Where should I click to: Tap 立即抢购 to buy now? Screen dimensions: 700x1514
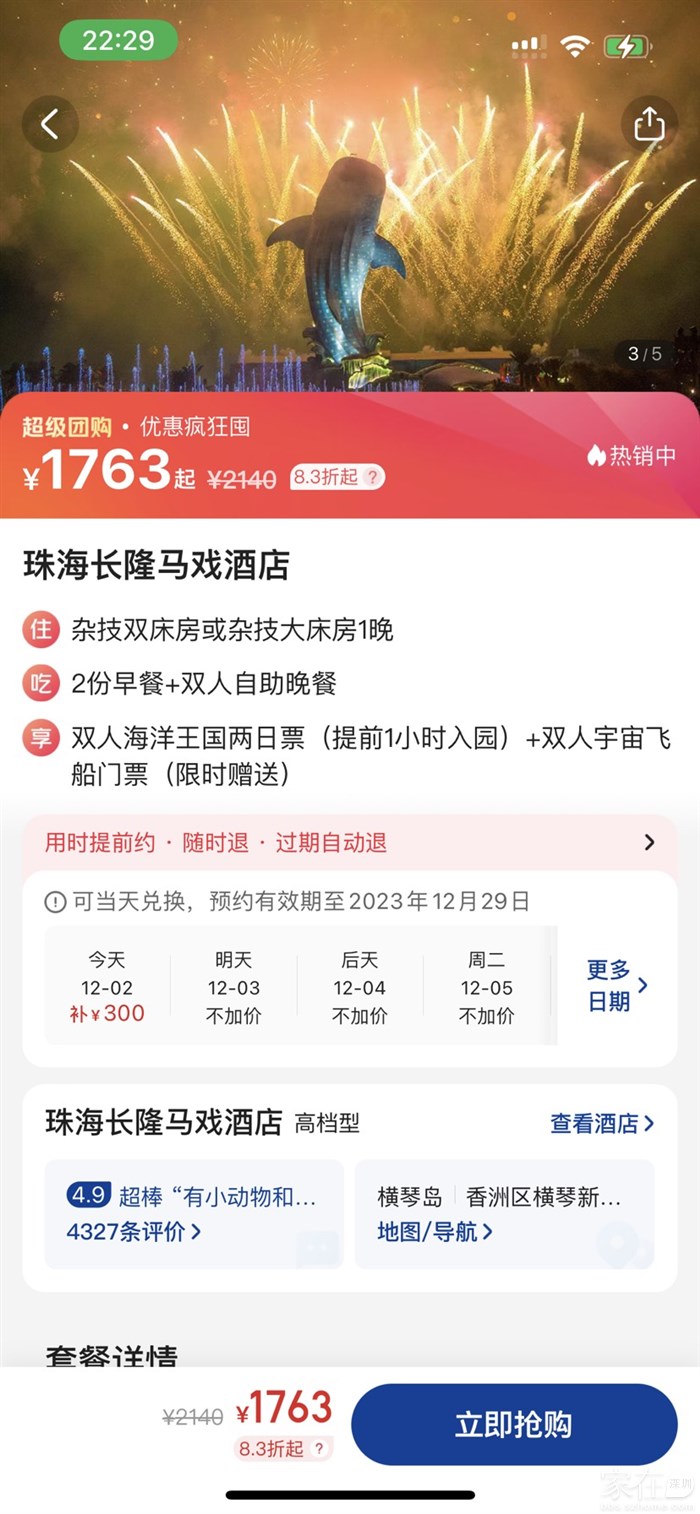pyautogui.click(x=514, y=1425)
